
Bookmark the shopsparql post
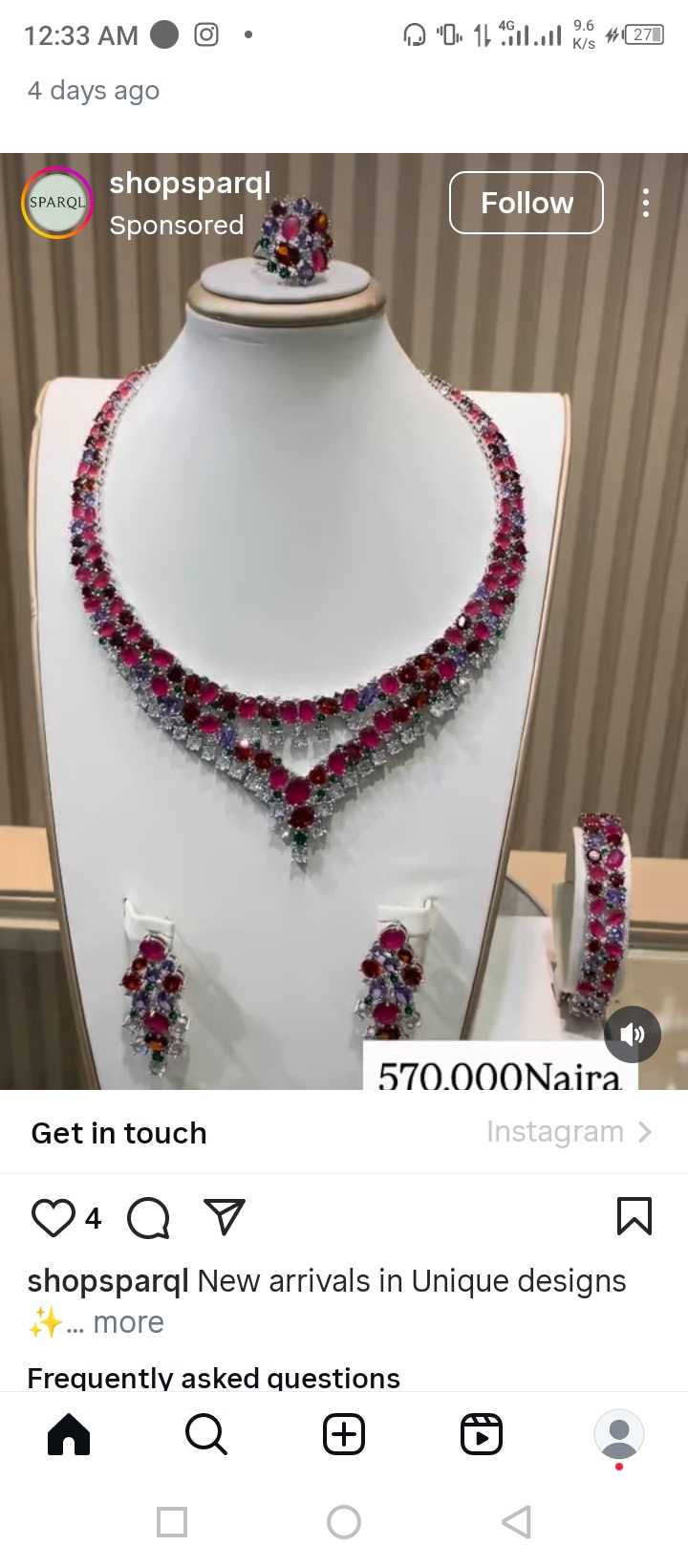[x=634, y=1216]
